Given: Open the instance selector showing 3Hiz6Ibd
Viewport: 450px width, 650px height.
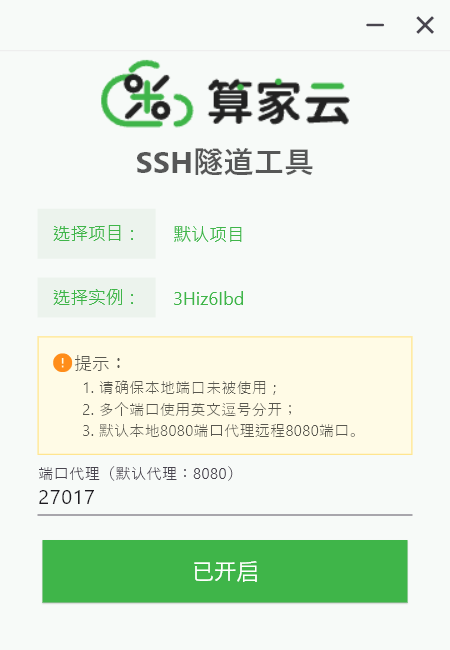Looking at the screenshot, I should click(x=208, y=298).
